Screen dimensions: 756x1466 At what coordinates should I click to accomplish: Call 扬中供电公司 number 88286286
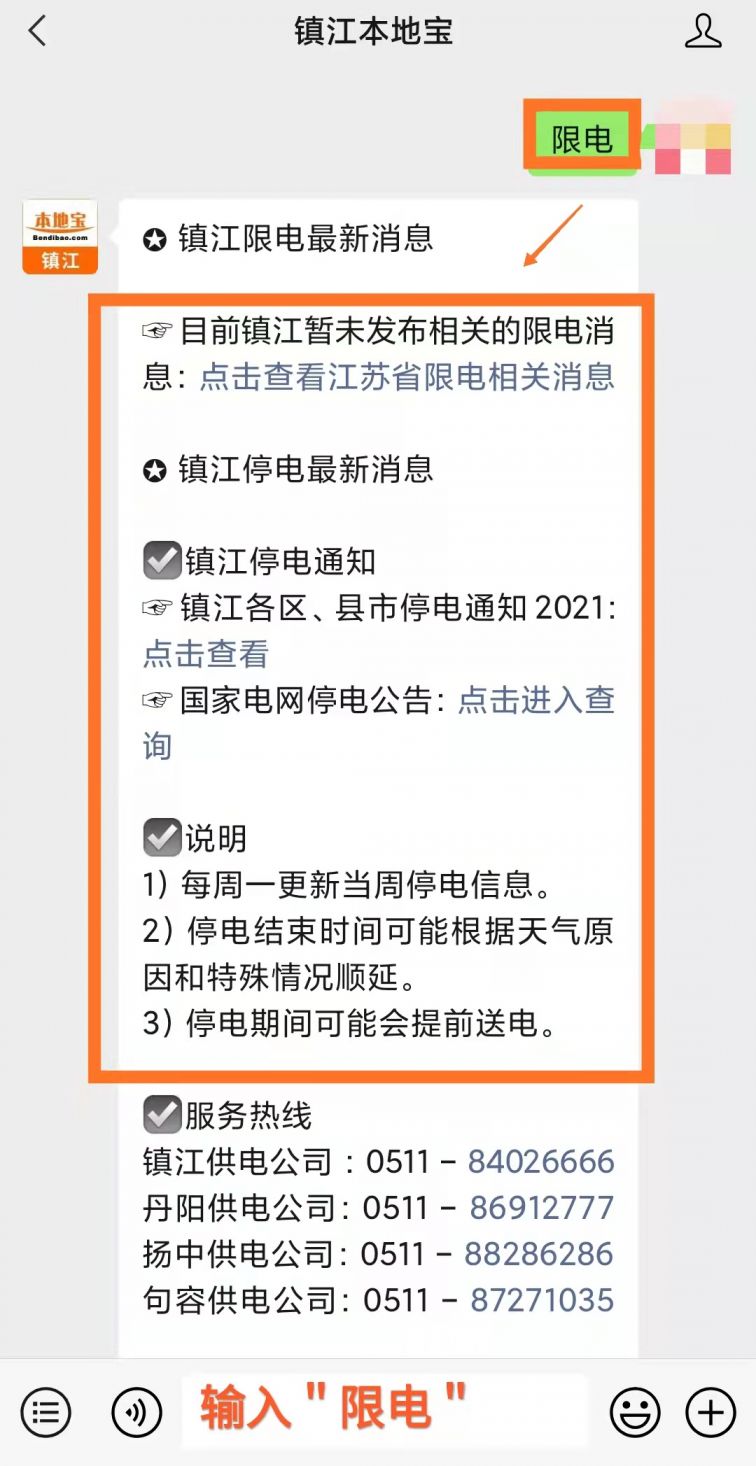coord(538,1254)
